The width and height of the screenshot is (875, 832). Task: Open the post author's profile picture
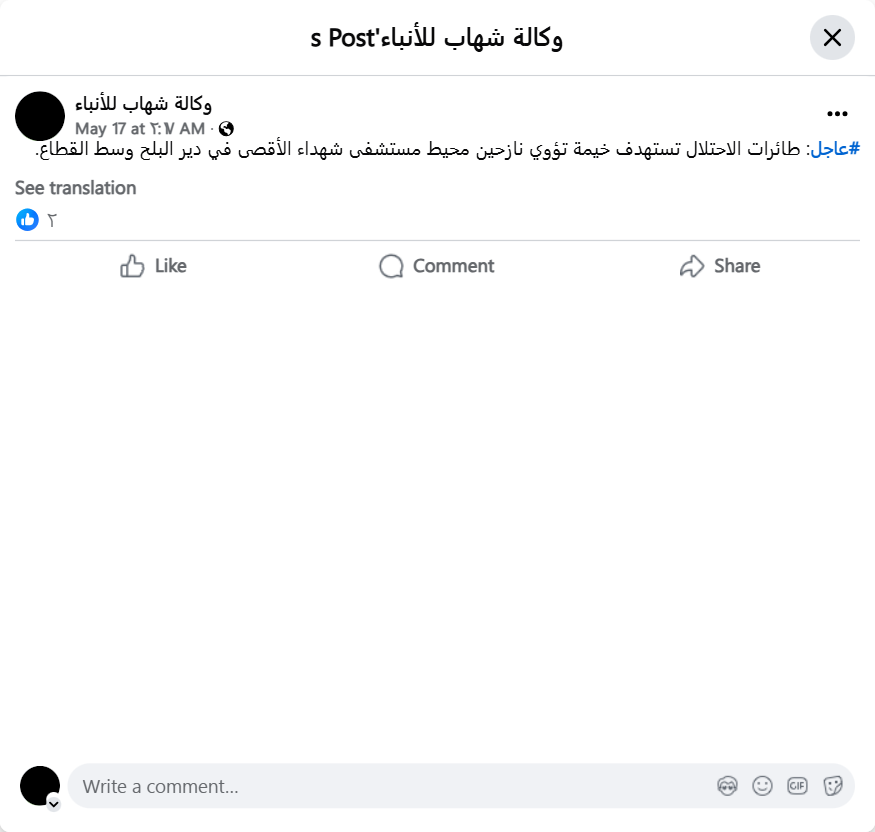coord(40,116)
